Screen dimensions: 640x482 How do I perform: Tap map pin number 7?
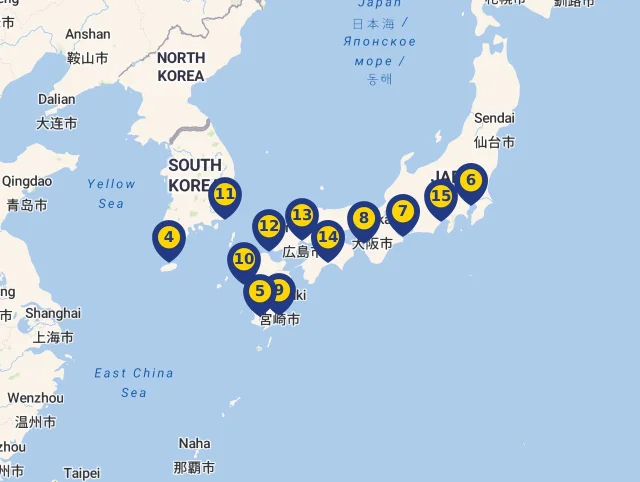click(x=402, y=212)
